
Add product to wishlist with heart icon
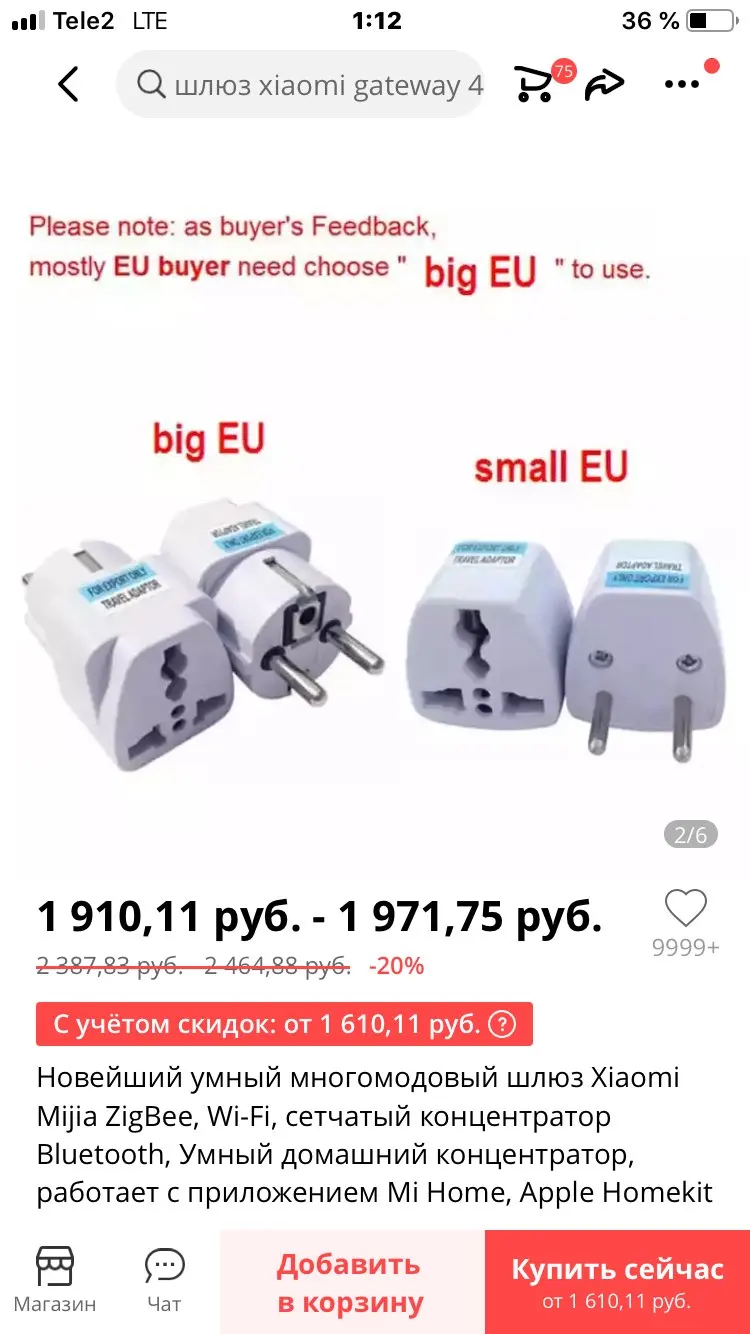click(685, 909)
